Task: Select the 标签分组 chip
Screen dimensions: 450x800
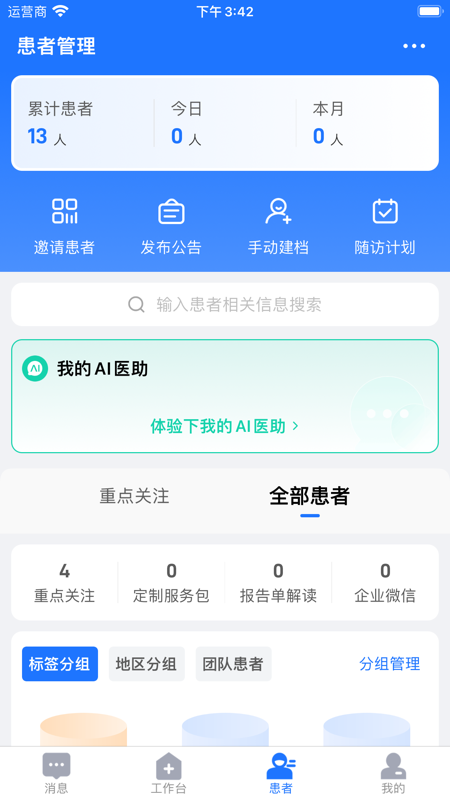Action: pos(60,664)
